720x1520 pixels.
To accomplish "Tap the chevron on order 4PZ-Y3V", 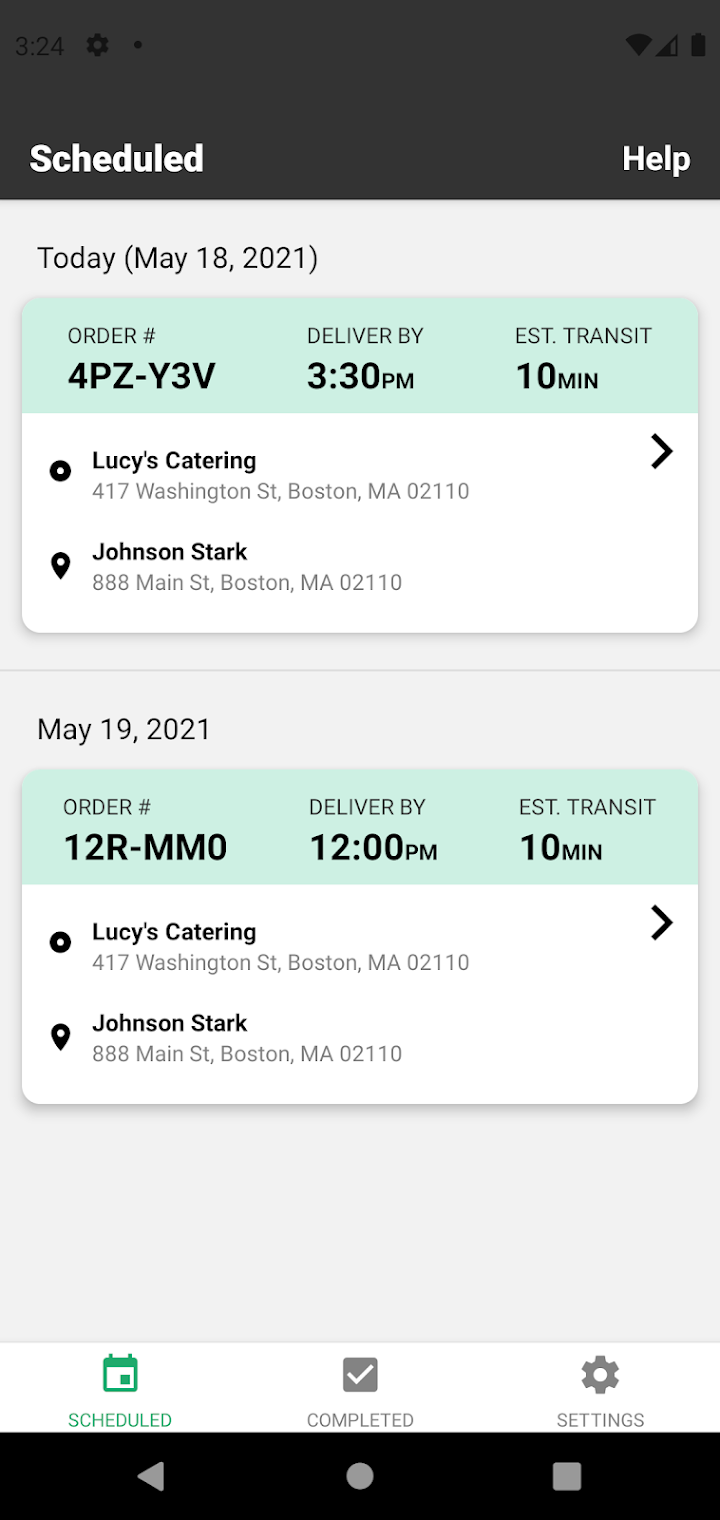I will tap(661, 452).
